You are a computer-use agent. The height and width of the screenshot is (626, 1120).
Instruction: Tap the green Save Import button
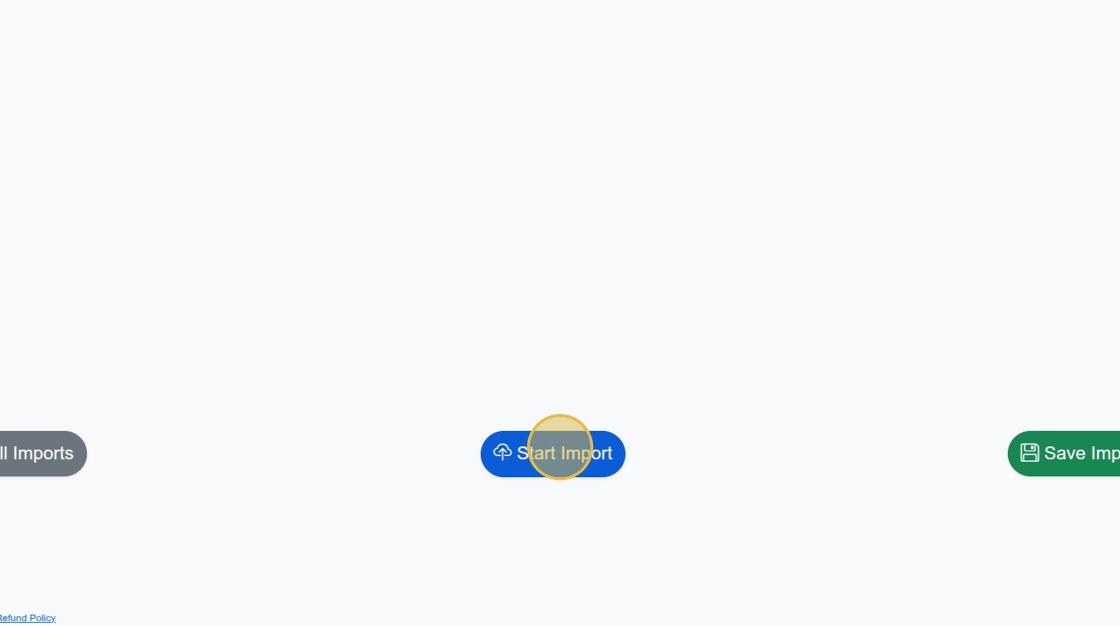[1066, 454]
